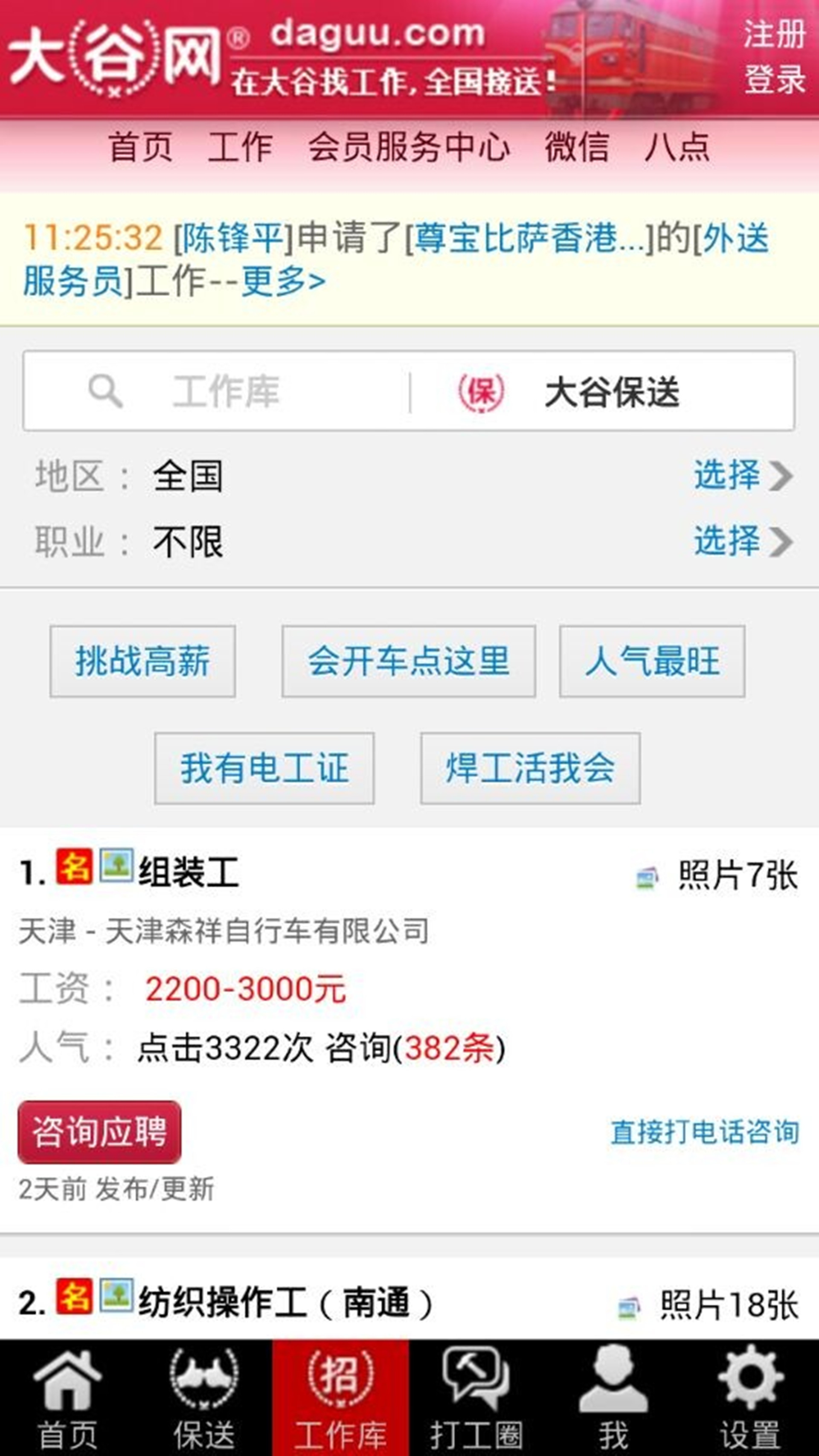Tap 咨询应聘 for the 组装工 job
Viewport: 819px width, 1456px height.
tap(99, 1132)
